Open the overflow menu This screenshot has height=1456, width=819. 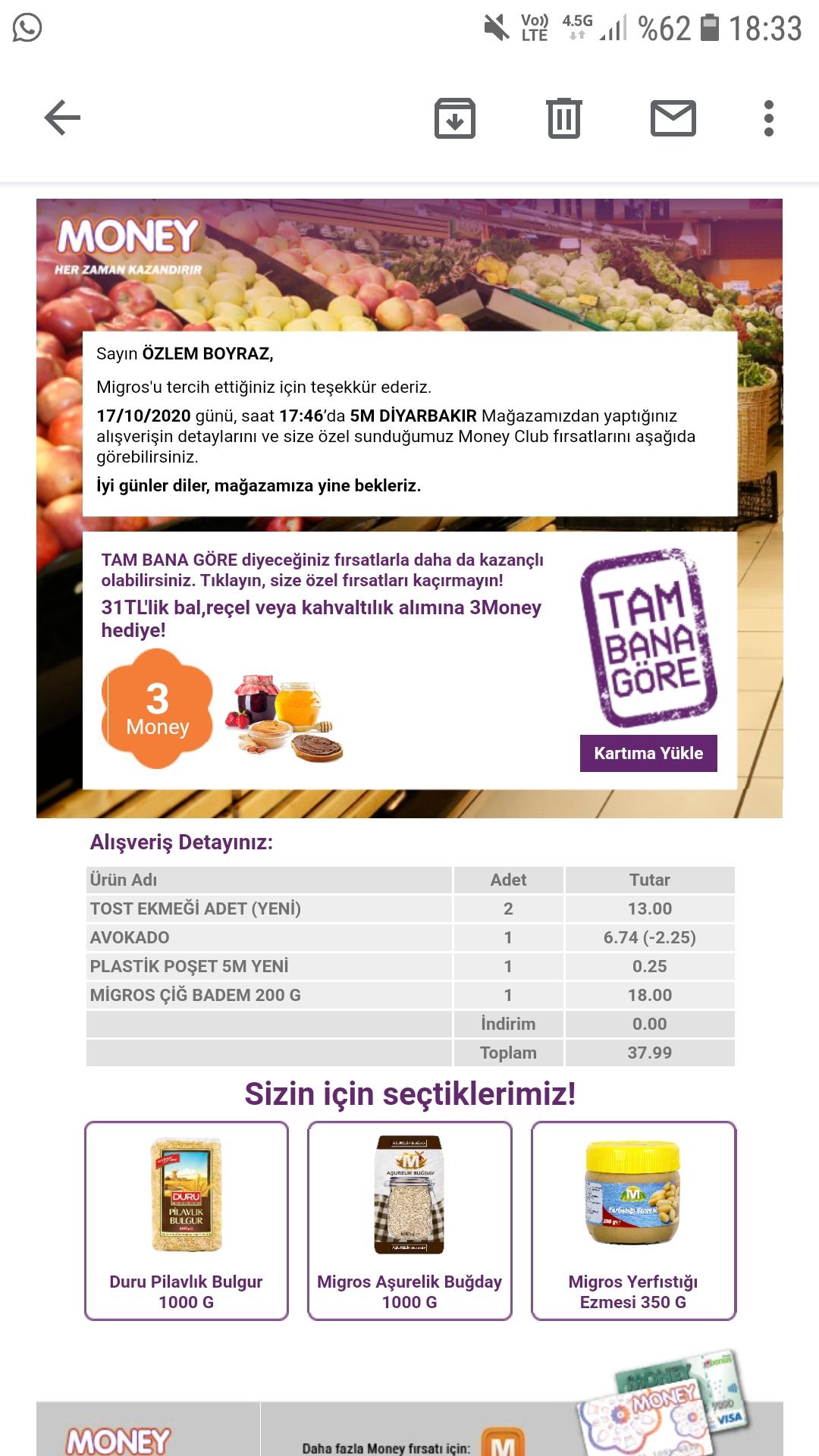point(768,118)
